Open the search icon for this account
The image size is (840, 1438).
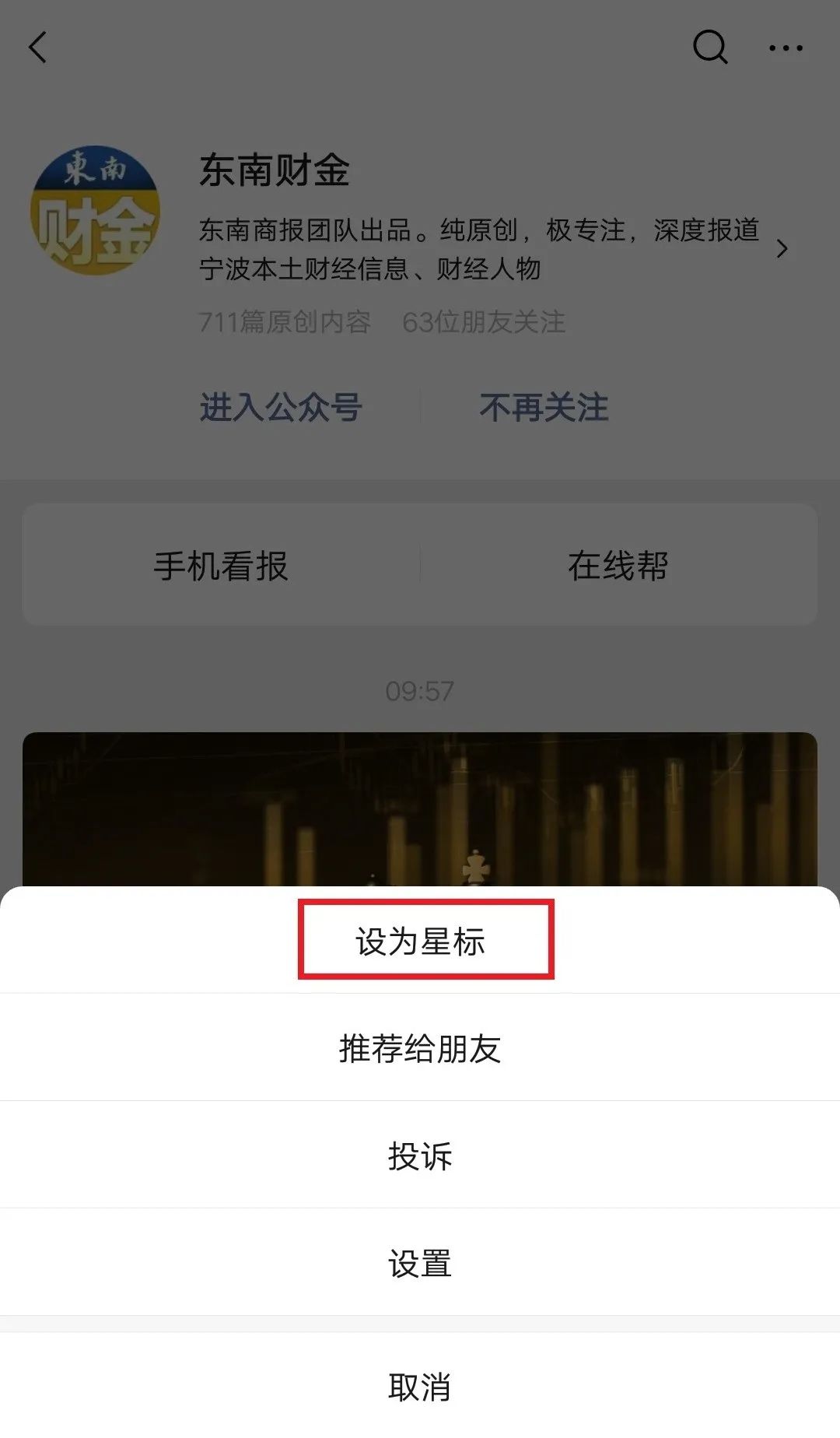pos(709,47)
